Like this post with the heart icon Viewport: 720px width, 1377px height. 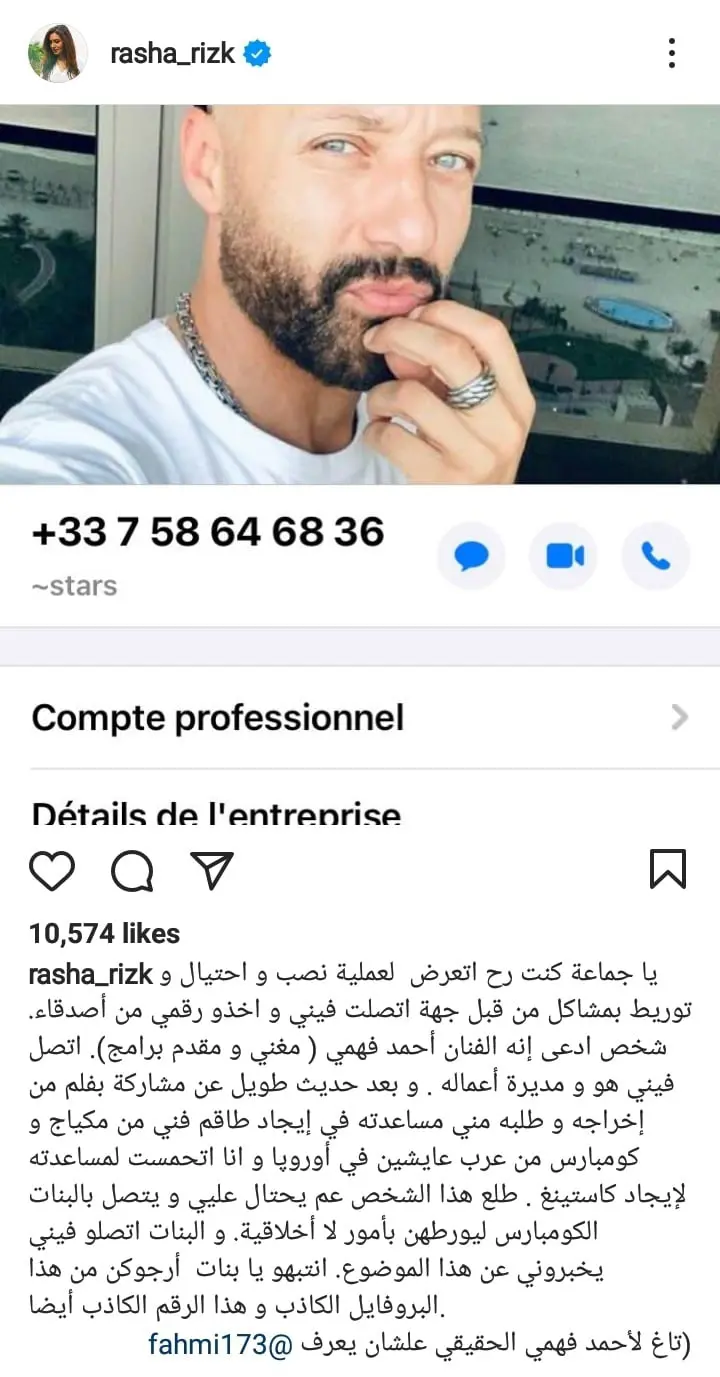pos(52,870)
